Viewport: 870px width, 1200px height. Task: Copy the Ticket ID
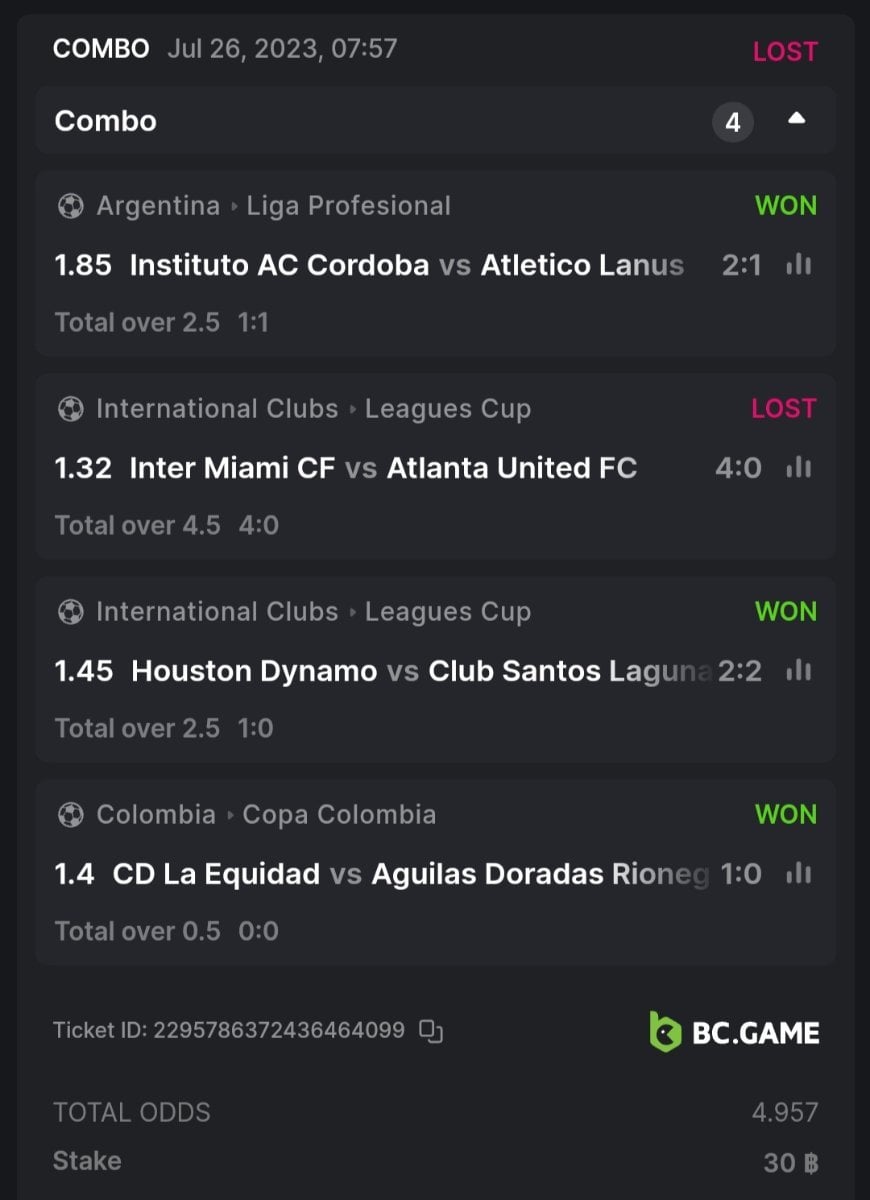click(431, 1031)
